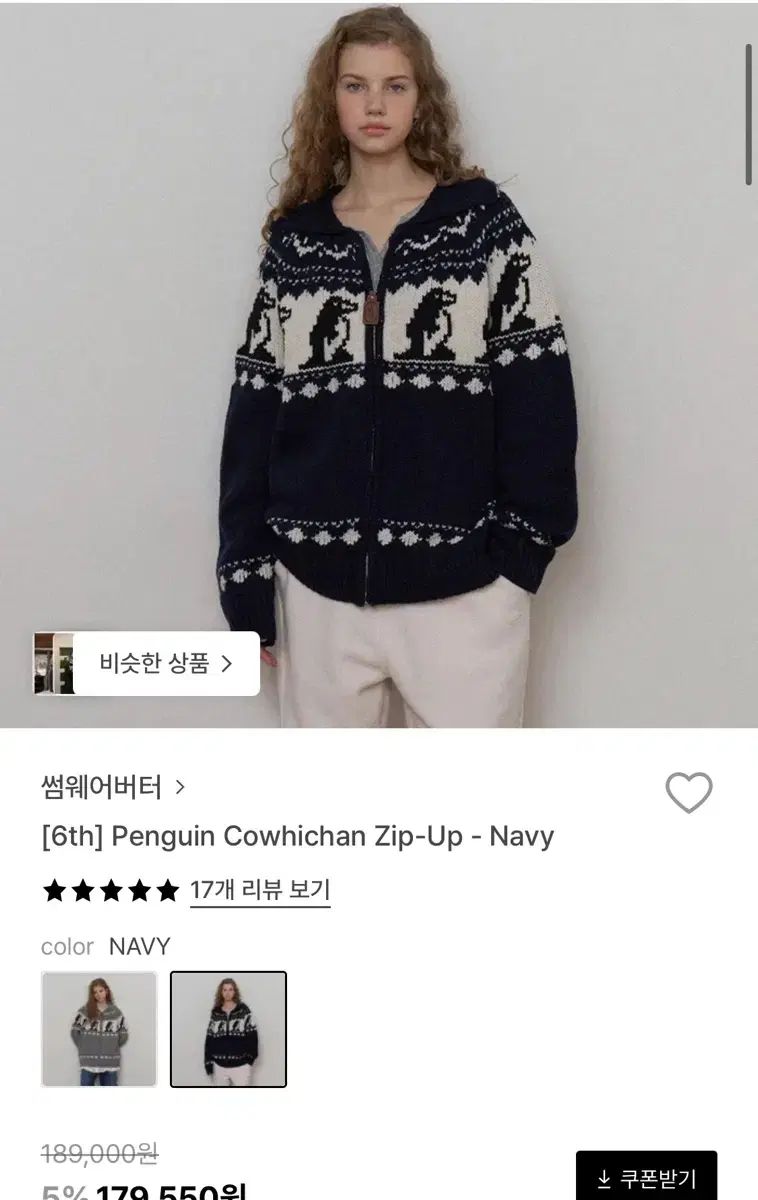This screenshot has height=1200, width=758.
Task: Add this zip-up to wishlist
Action: point(689,793)
